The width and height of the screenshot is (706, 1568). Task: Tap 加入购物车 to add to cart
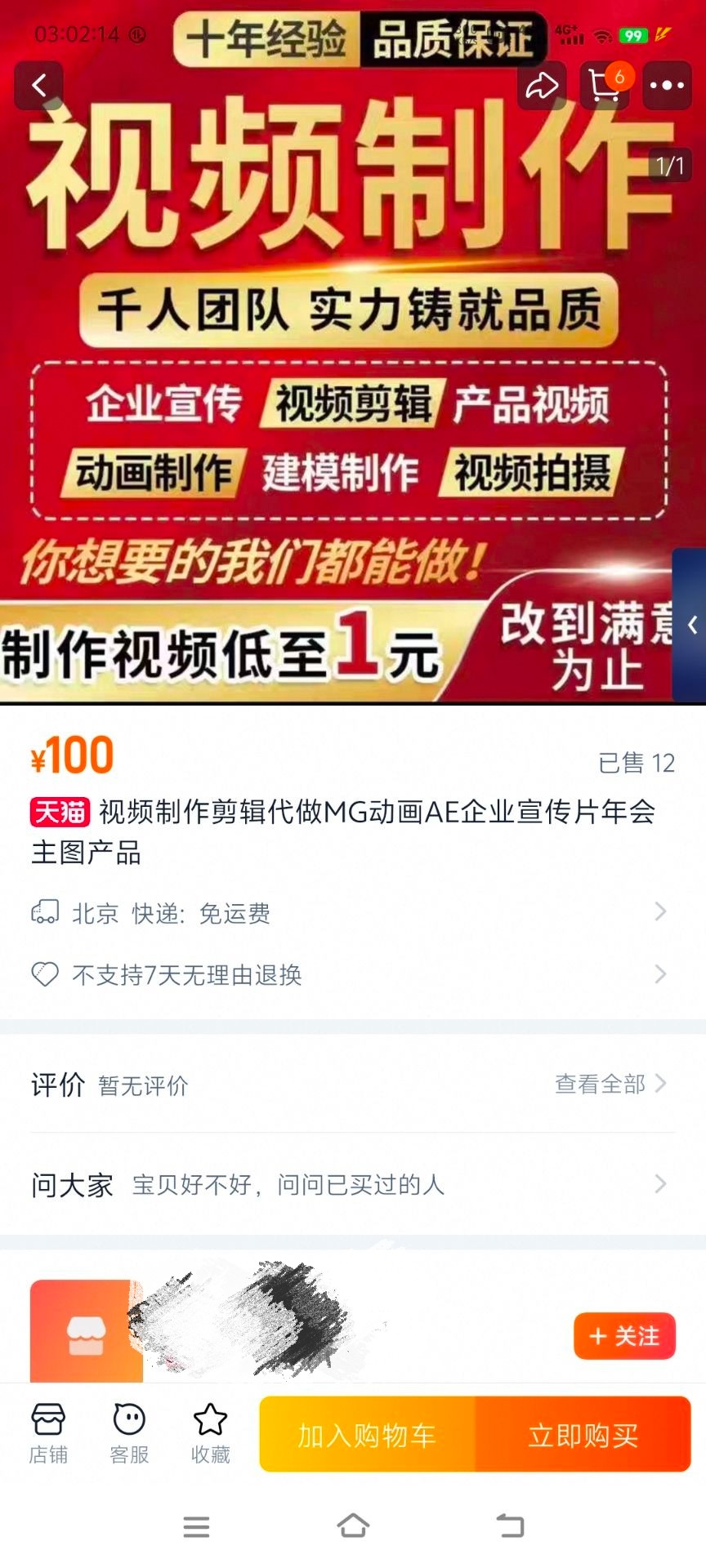pos(367,1435)
